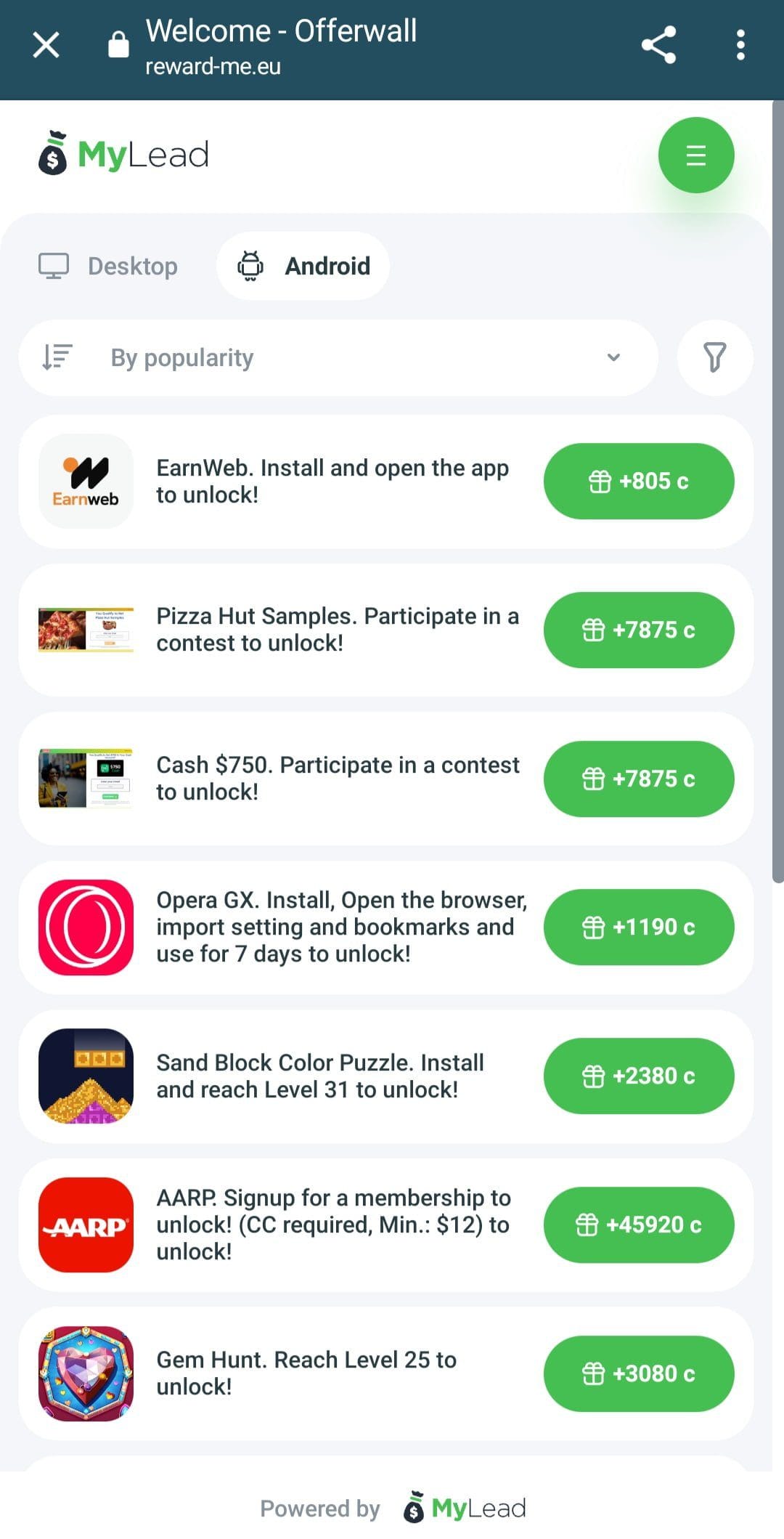Screen dimensions: 784x1539
Task: Tap the +3080 c Gem Hunt button
Action: (639, 1373)
